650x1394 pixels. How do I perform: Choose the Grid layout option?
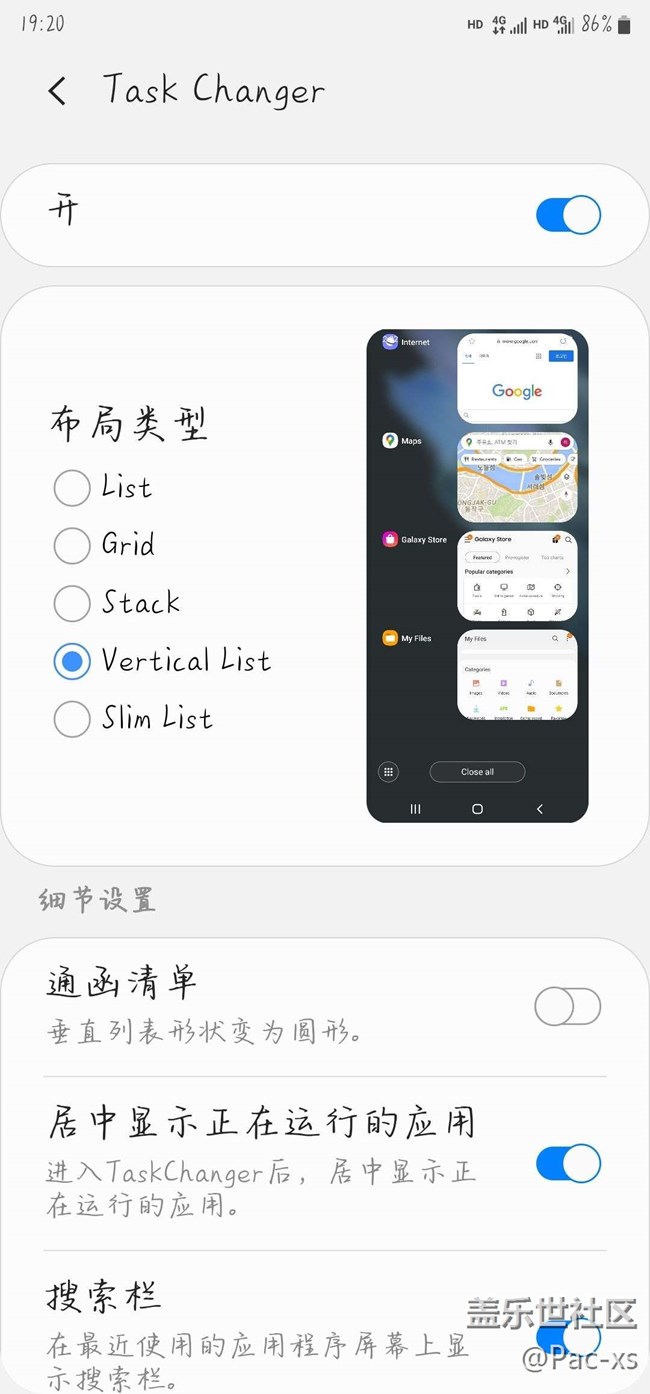[72, 545]
